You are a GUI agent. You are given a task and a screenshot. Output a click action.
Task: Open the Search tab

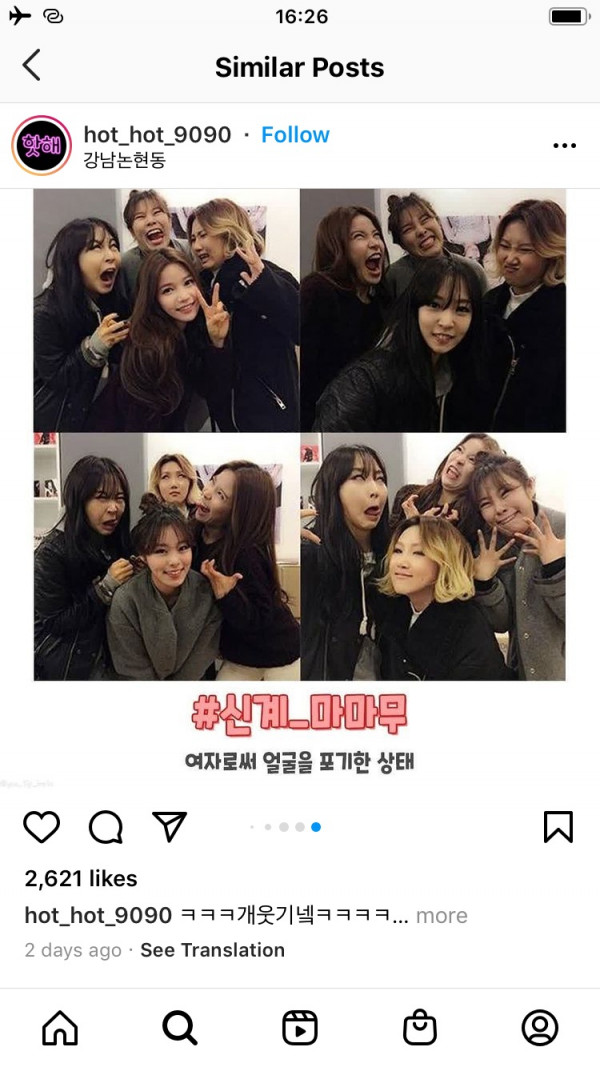tap(180, 1027)
